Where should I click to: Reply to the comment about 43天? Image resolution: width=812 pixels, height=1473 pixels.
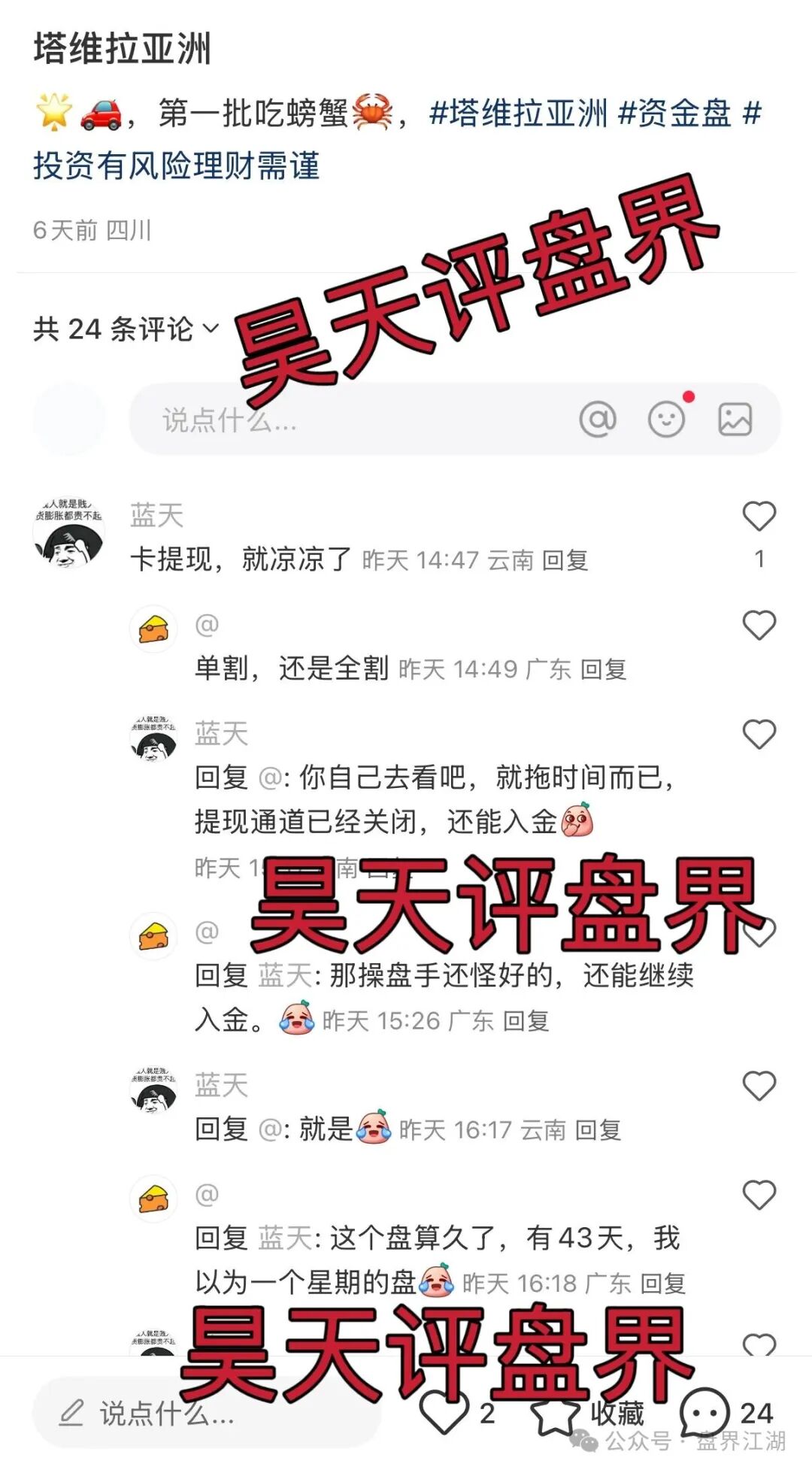662,1284
